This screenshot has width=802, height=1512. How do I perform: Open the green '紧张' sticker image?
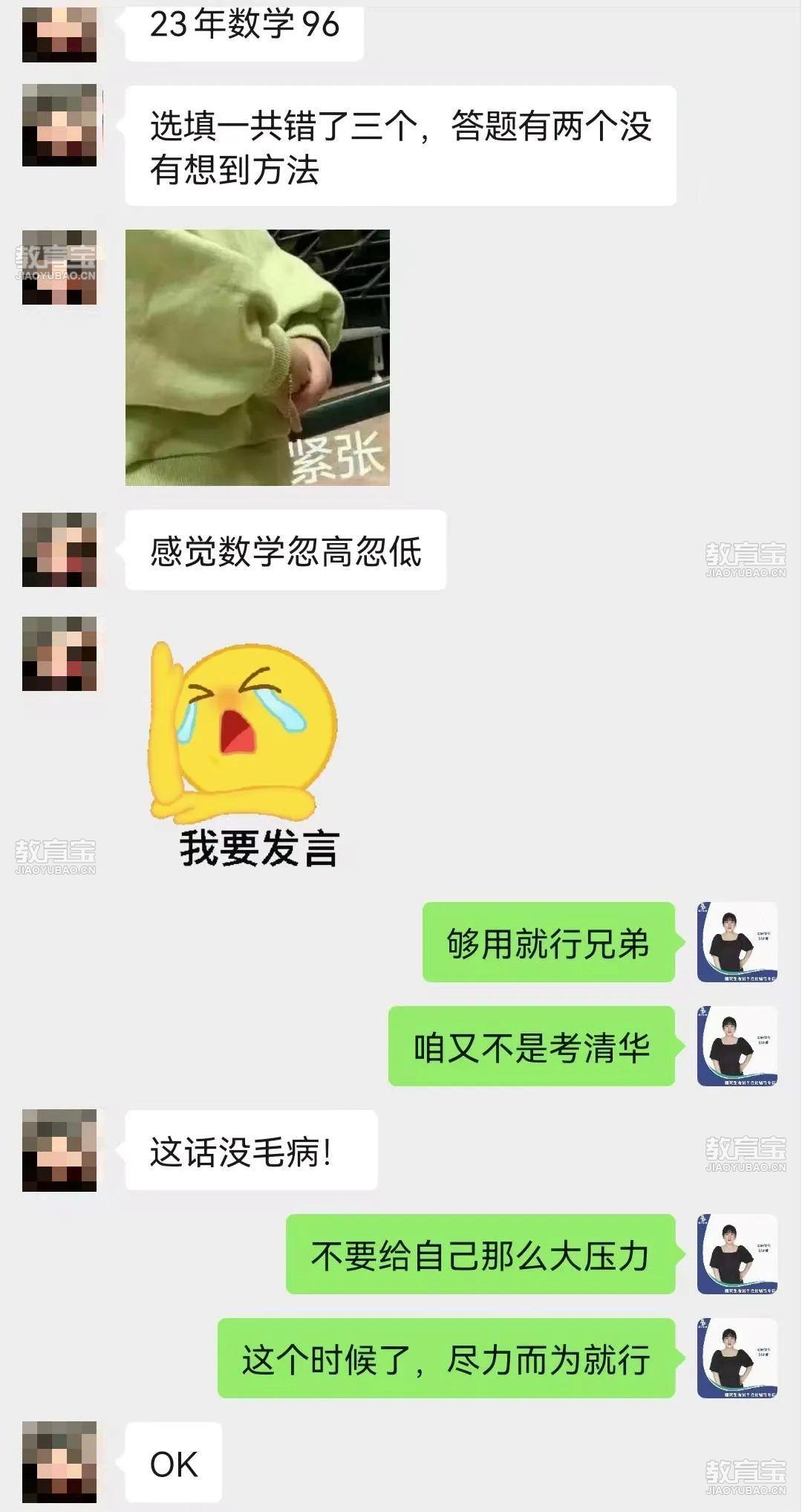[x=257, y=357]
